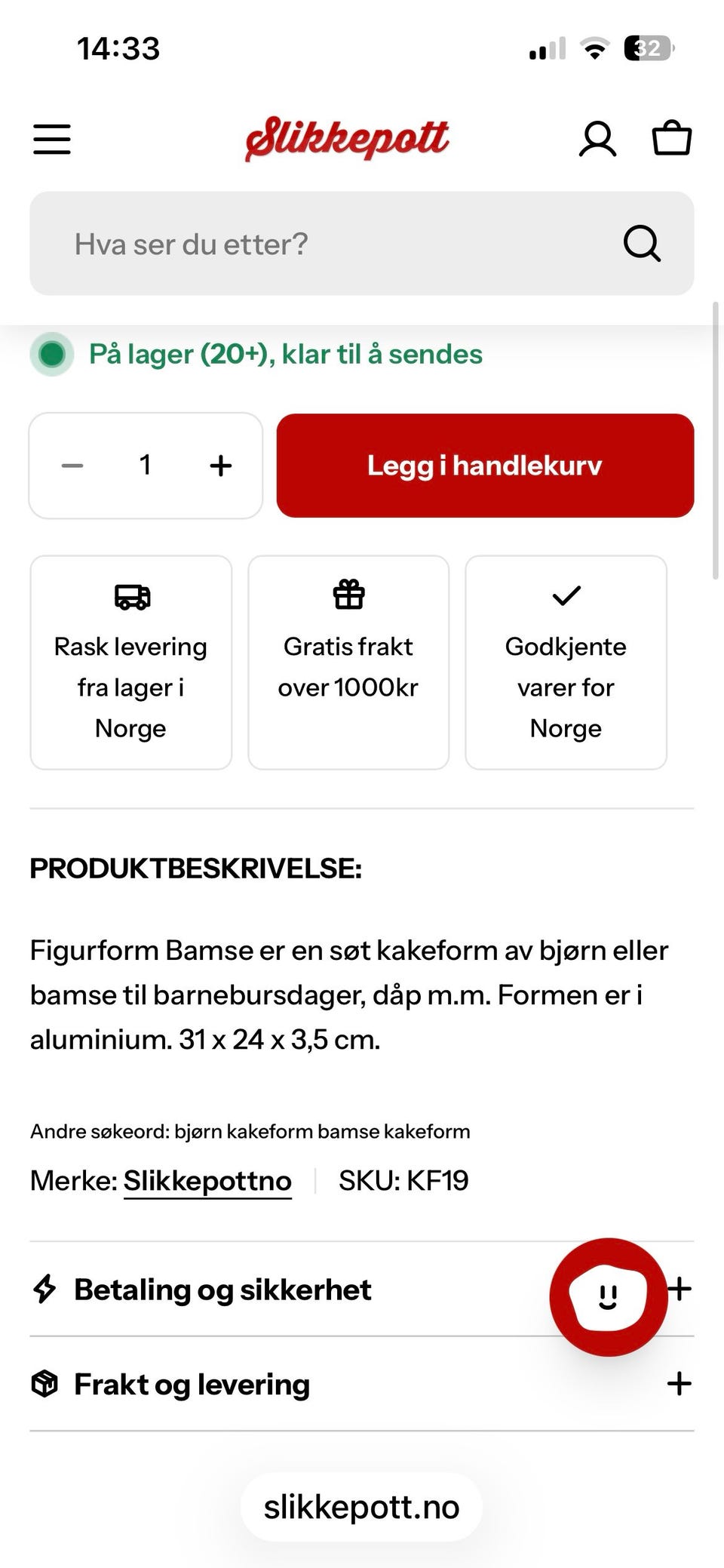Click the account profile icon
The width and height of the screenshot is (724, 1568).
[597, 138]
